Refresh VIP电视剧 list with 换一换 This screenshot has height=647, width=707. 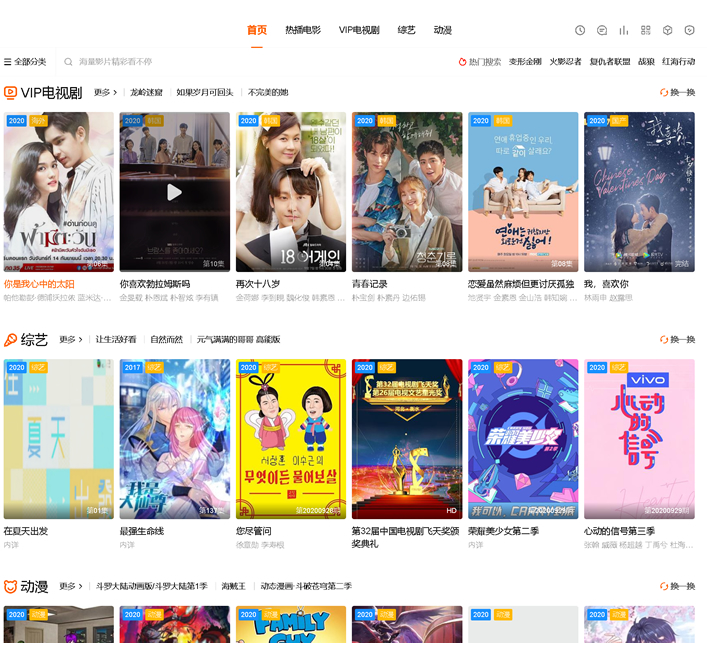coord(677,92)
